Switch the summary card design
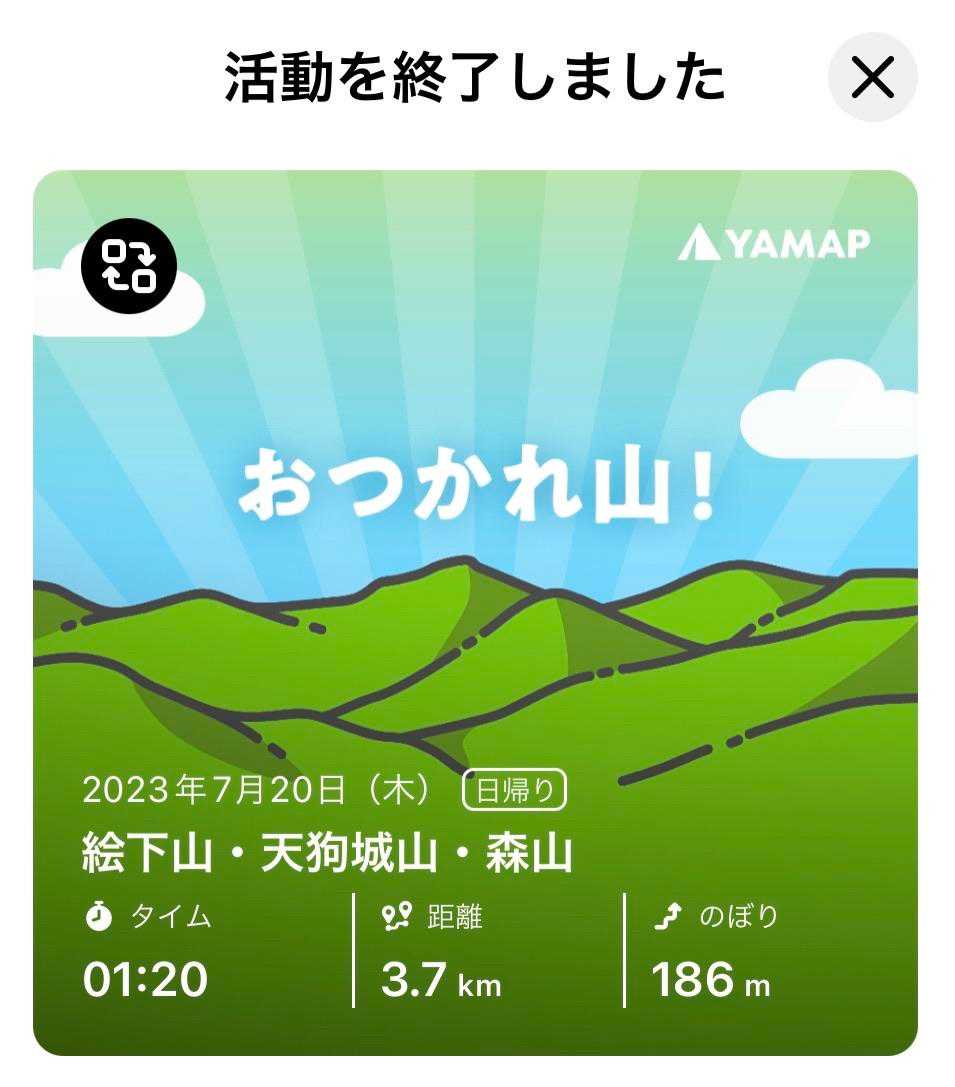The image size is (955, 1087). 129,265
